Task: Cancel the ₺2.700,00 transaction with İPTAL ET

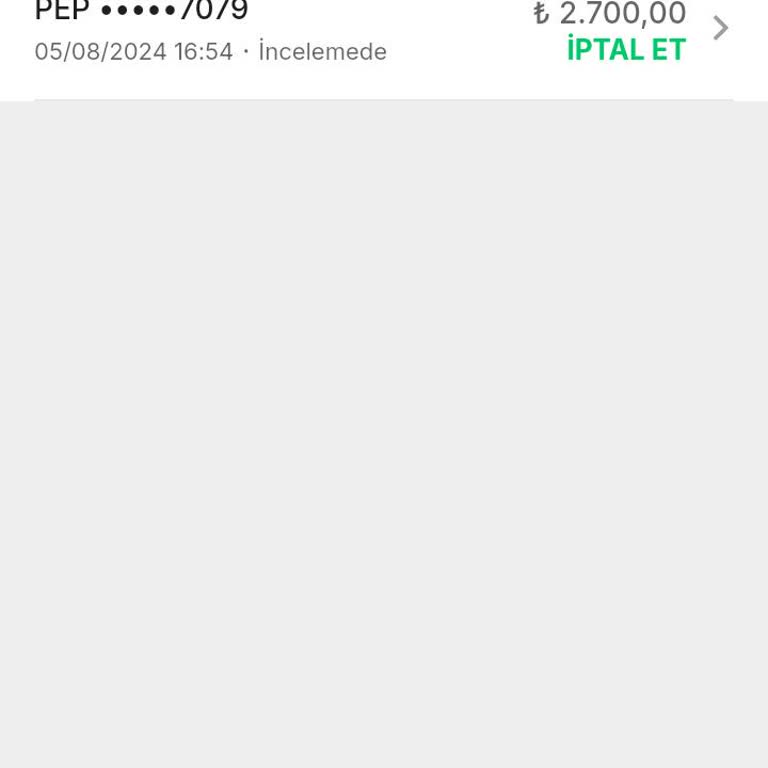Action: click(626, 50)
